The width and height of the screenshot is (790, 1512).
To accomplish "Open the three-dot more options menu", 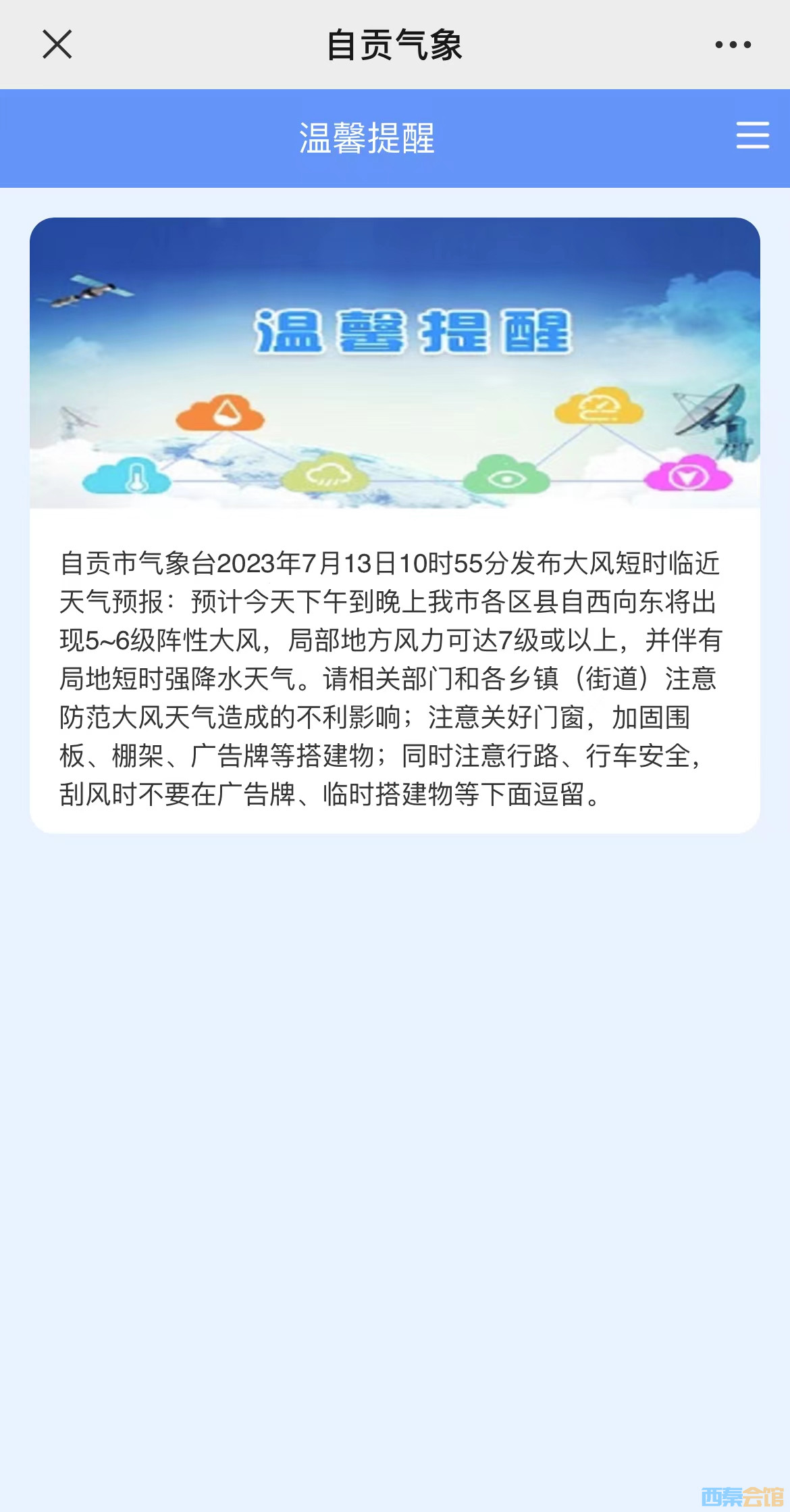I will pyautogui.click(x=733, y=45).
